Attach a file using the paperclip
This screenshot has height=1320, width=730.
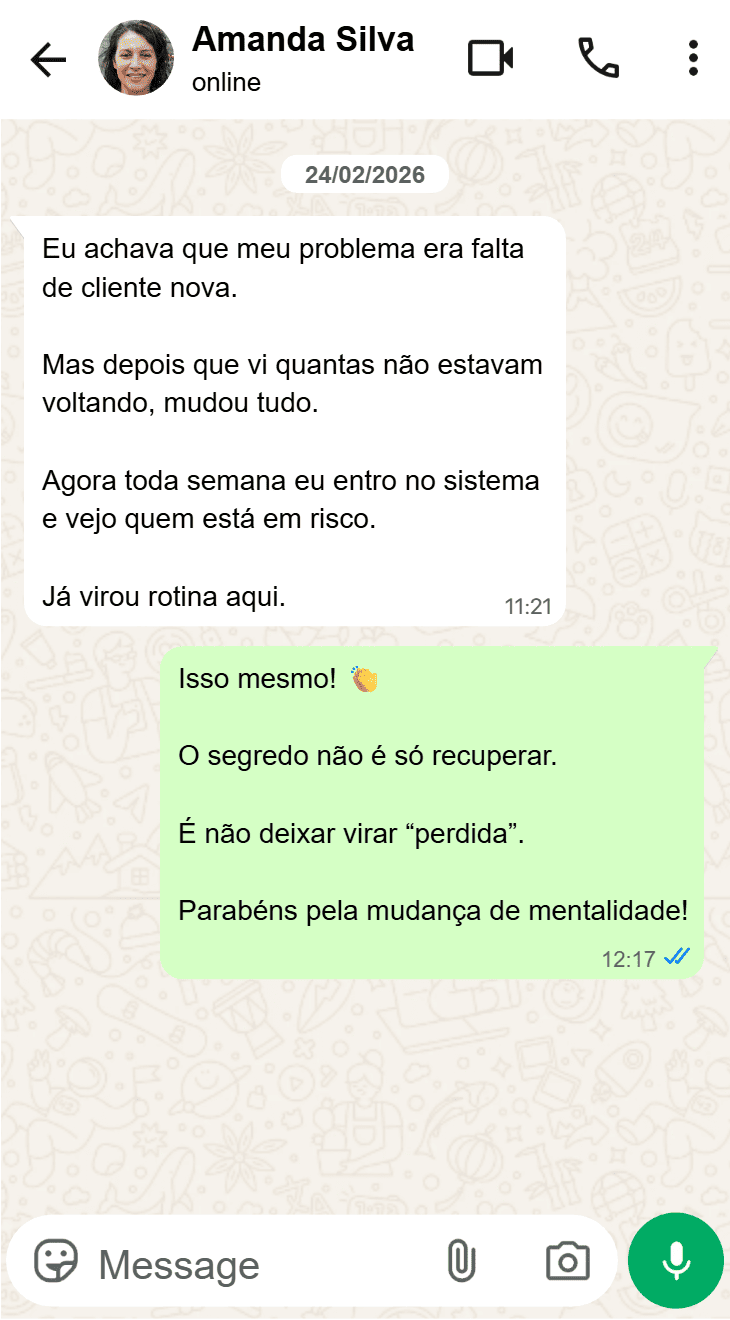click(x=462, y=1262)
